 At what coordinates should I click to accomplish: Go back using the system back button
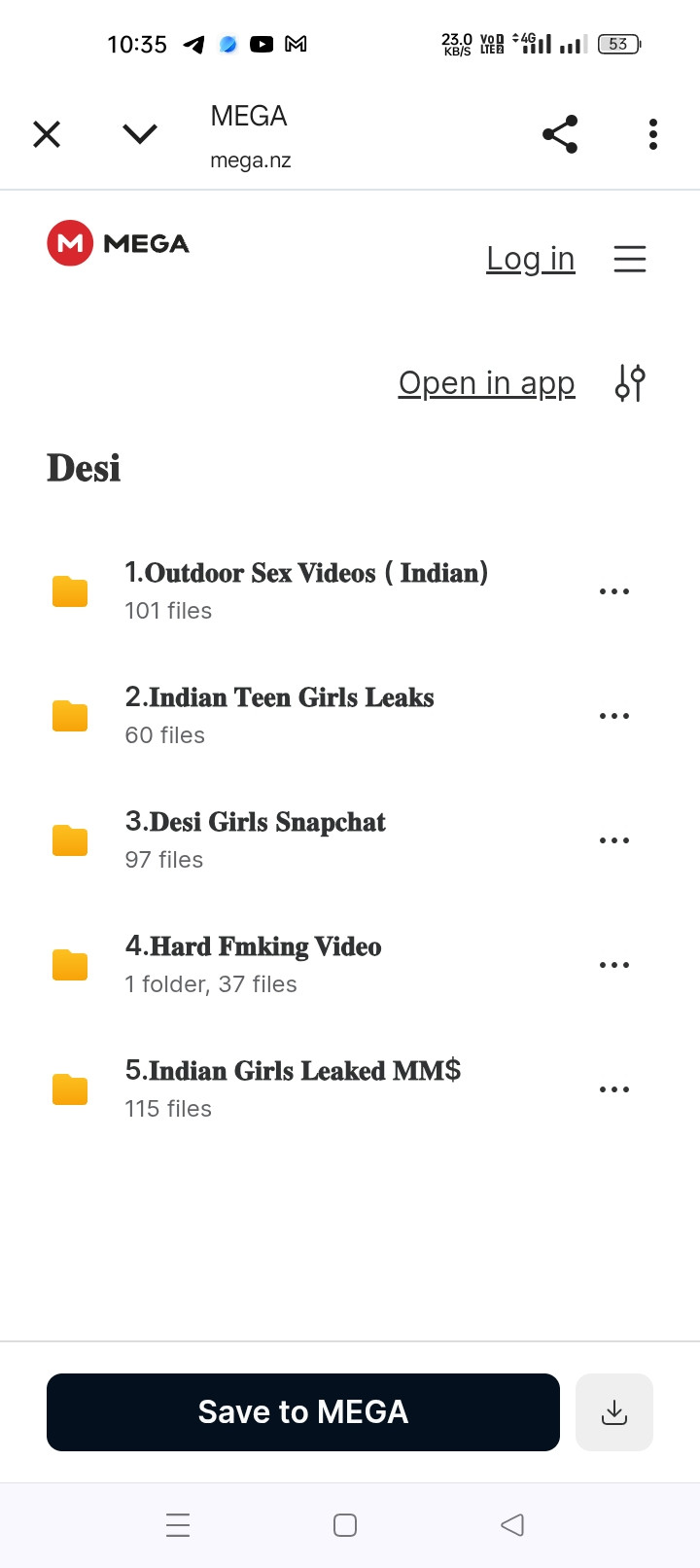click(x=512, y=1525)
